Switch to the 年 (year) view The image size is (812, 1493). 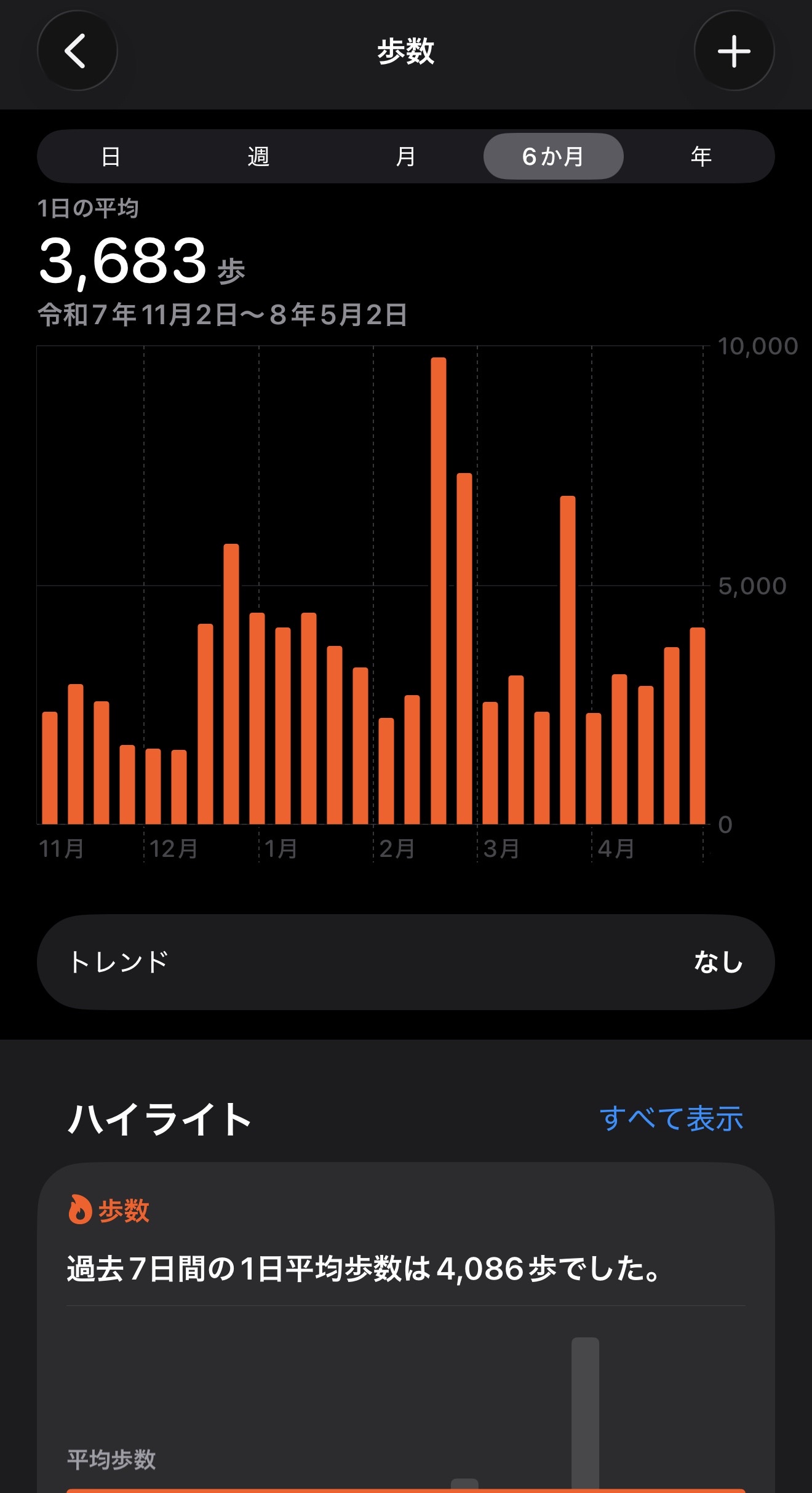701,157
